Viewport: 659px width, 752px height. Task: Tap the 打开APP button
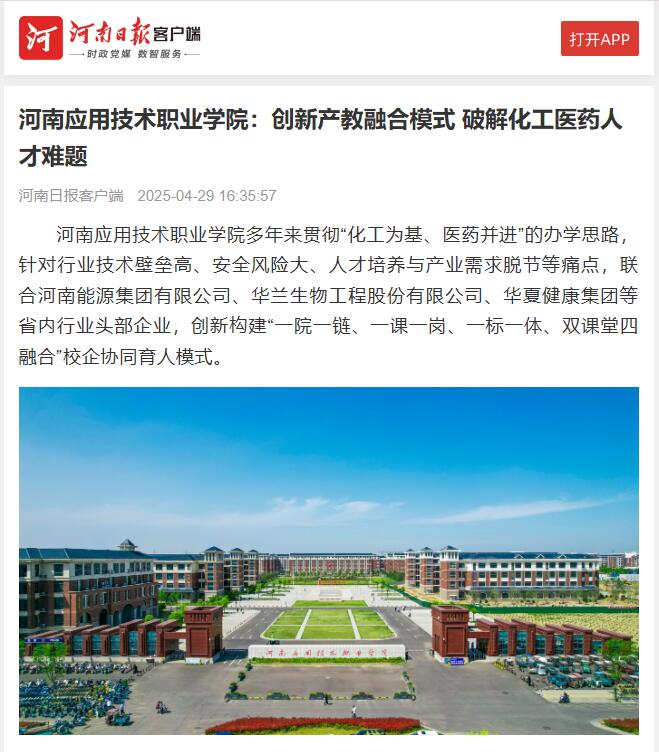pyautogui.click(x=599, y=39)
